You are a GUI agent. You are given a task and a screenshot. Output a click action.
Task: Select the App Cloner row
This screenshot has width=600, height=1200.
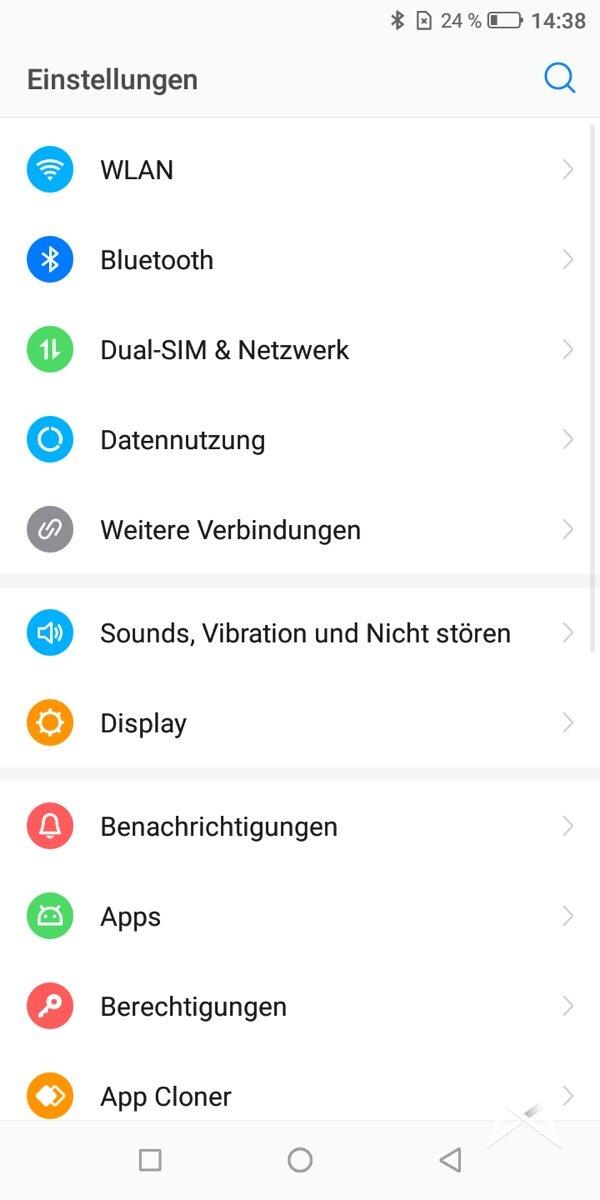pos(300,1095)
